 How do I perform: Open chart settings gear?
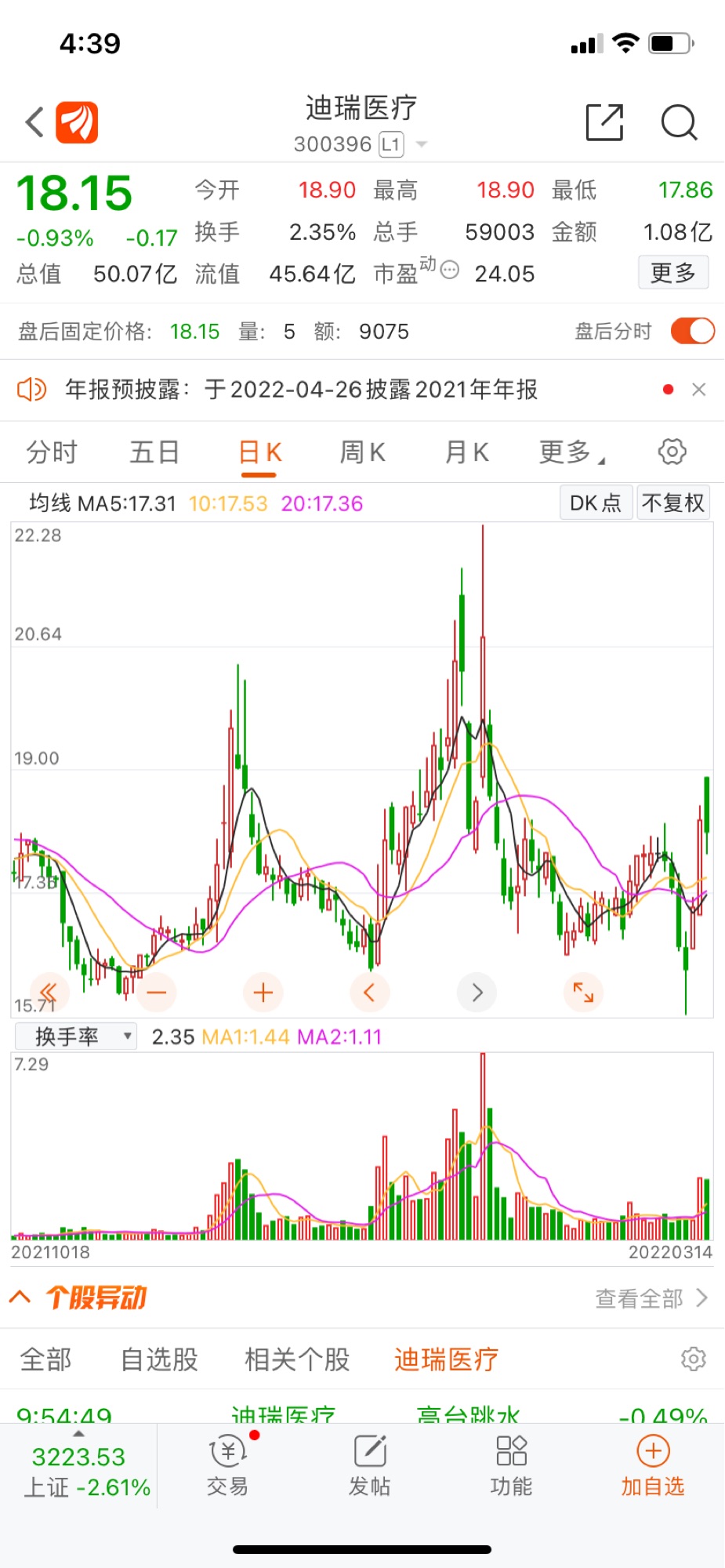672,452
